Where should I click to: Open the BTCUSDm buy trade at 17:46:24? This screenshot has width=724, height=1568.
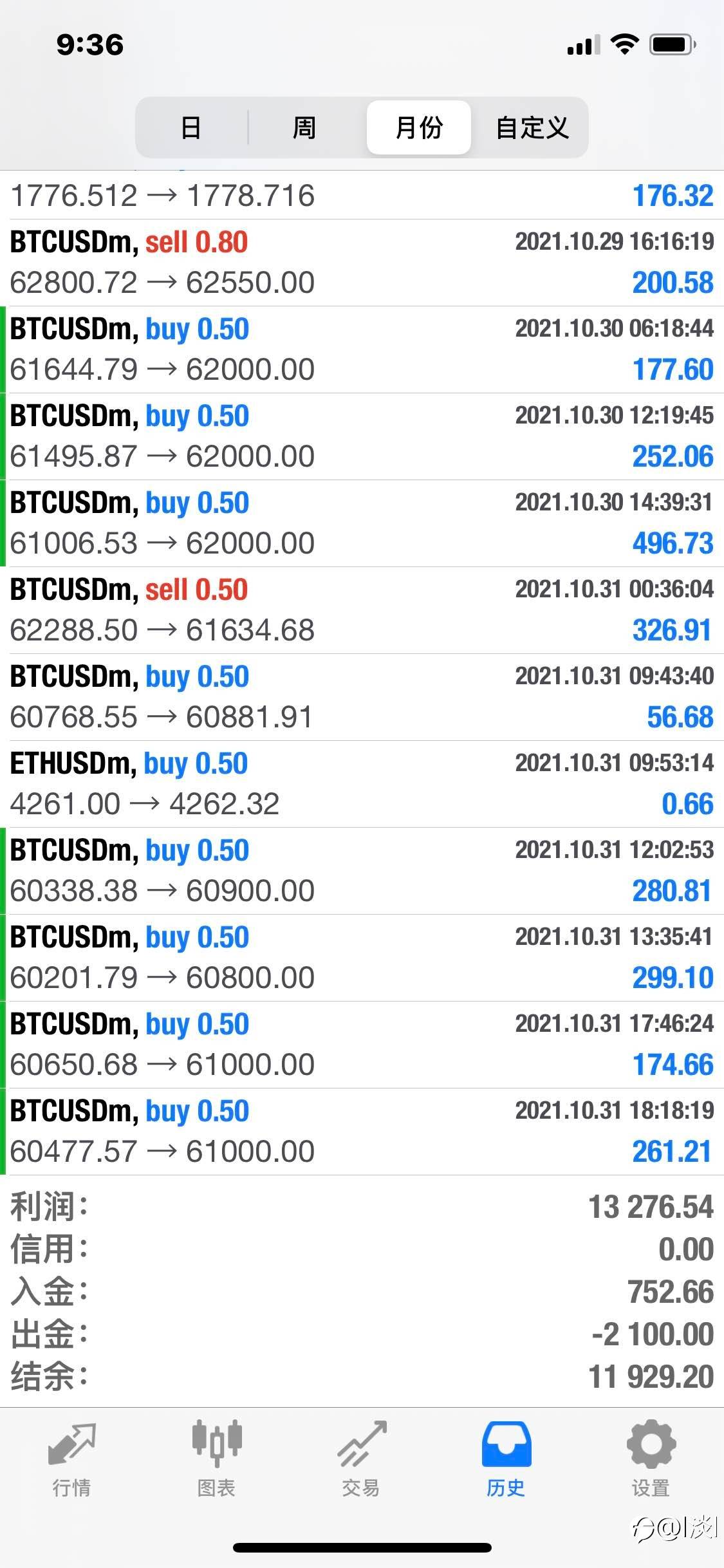362,1045
